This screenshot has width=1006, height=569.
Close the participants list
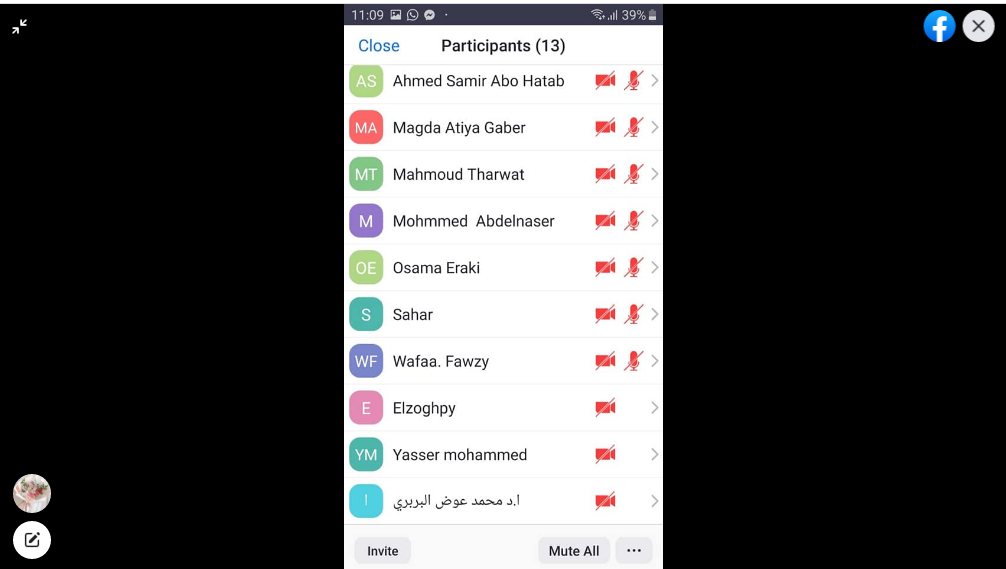coord(378,46)
